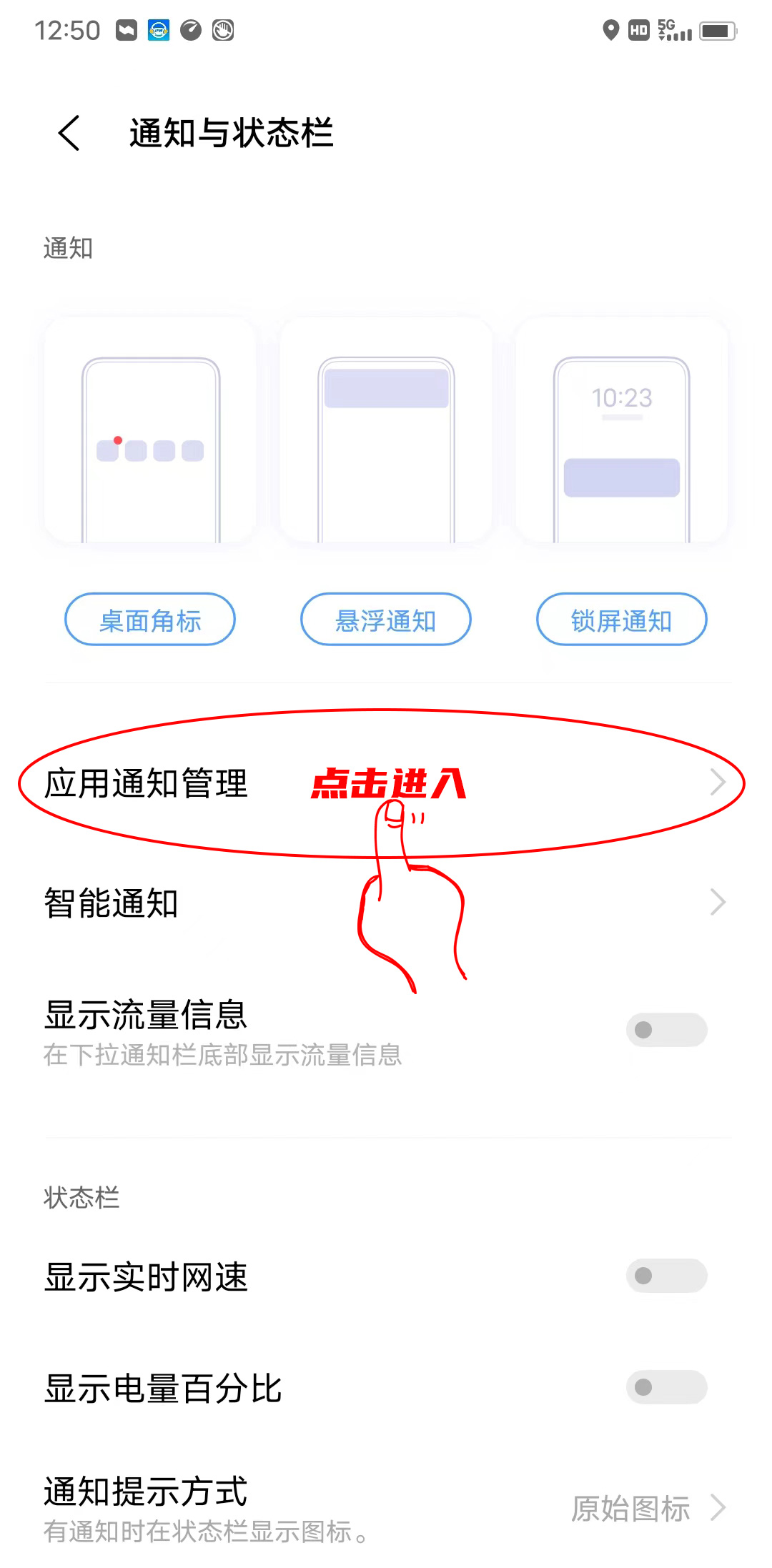Open 通知提示方式 options
The height and width of the screenshot is (1568, 772).
[x=385, y=1508]
